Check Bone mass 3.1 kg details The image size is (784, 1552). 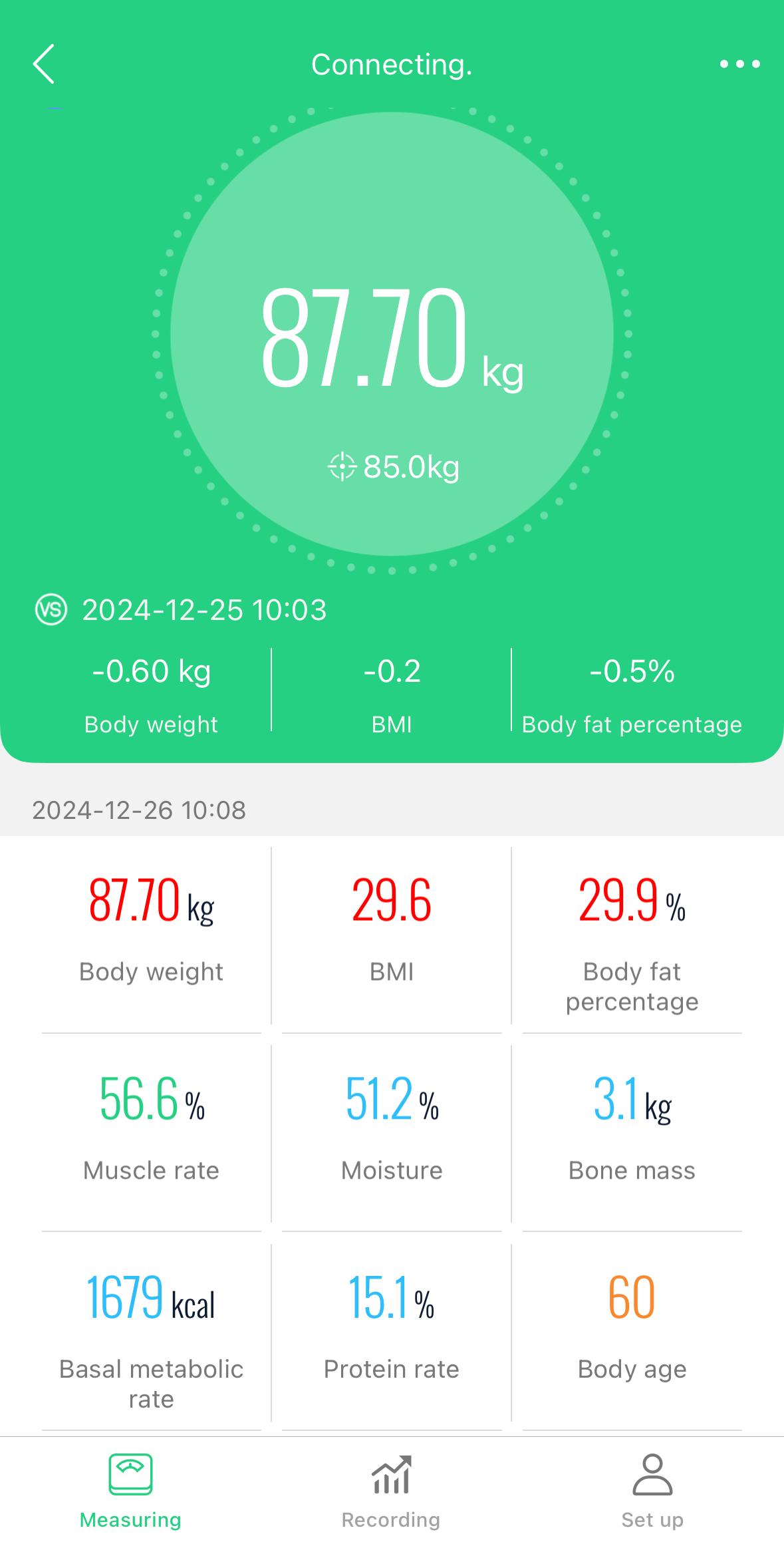[632, 1131]
